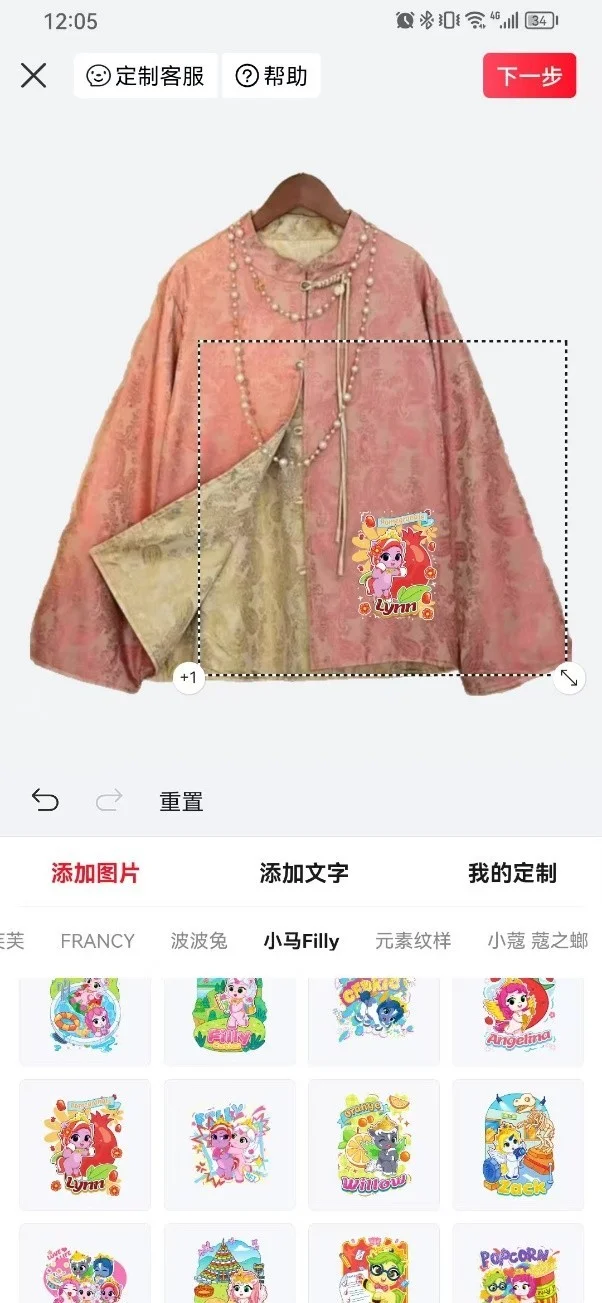
Task: Tap 重置 to reset the design
Action: [181, 801]
